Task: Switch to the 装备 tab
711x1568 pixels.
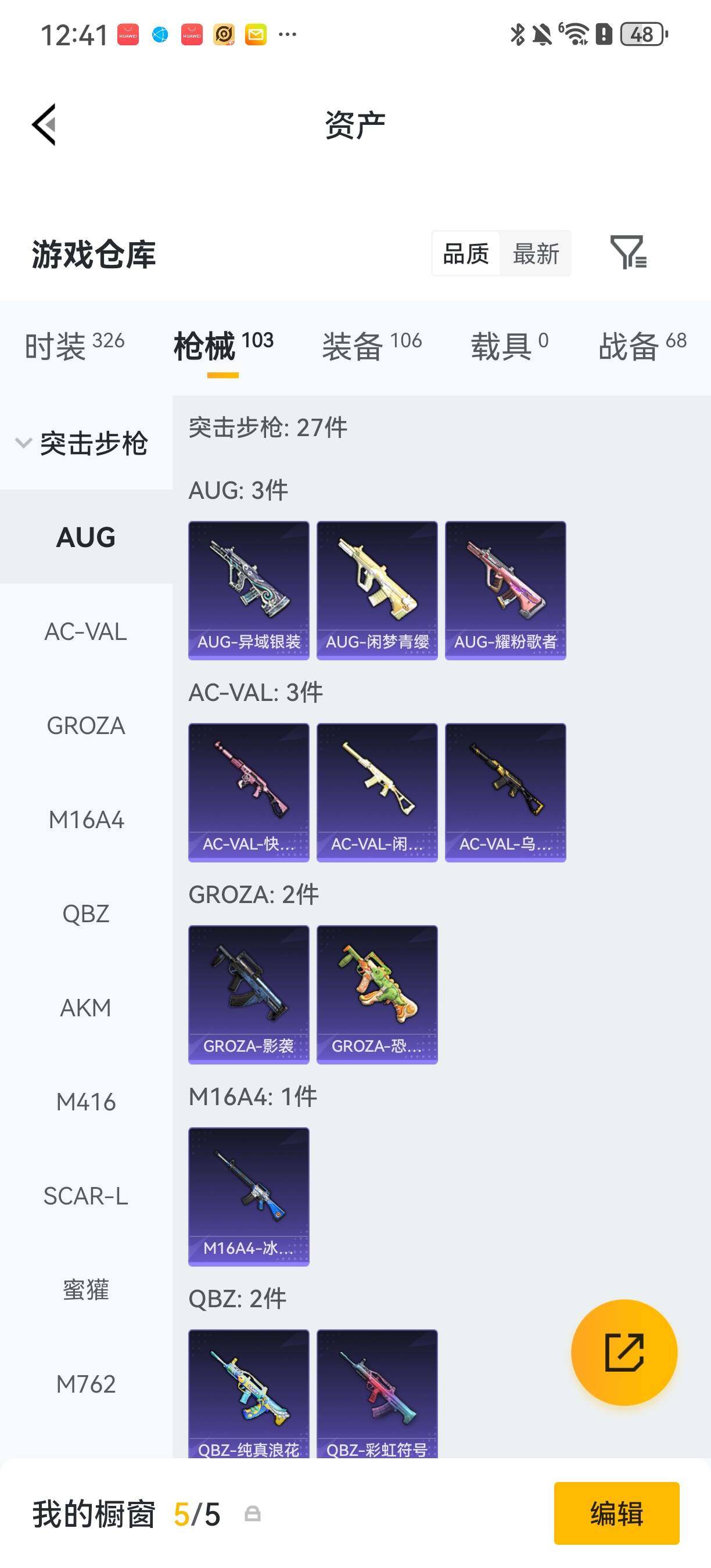Action: pos(354,342)
